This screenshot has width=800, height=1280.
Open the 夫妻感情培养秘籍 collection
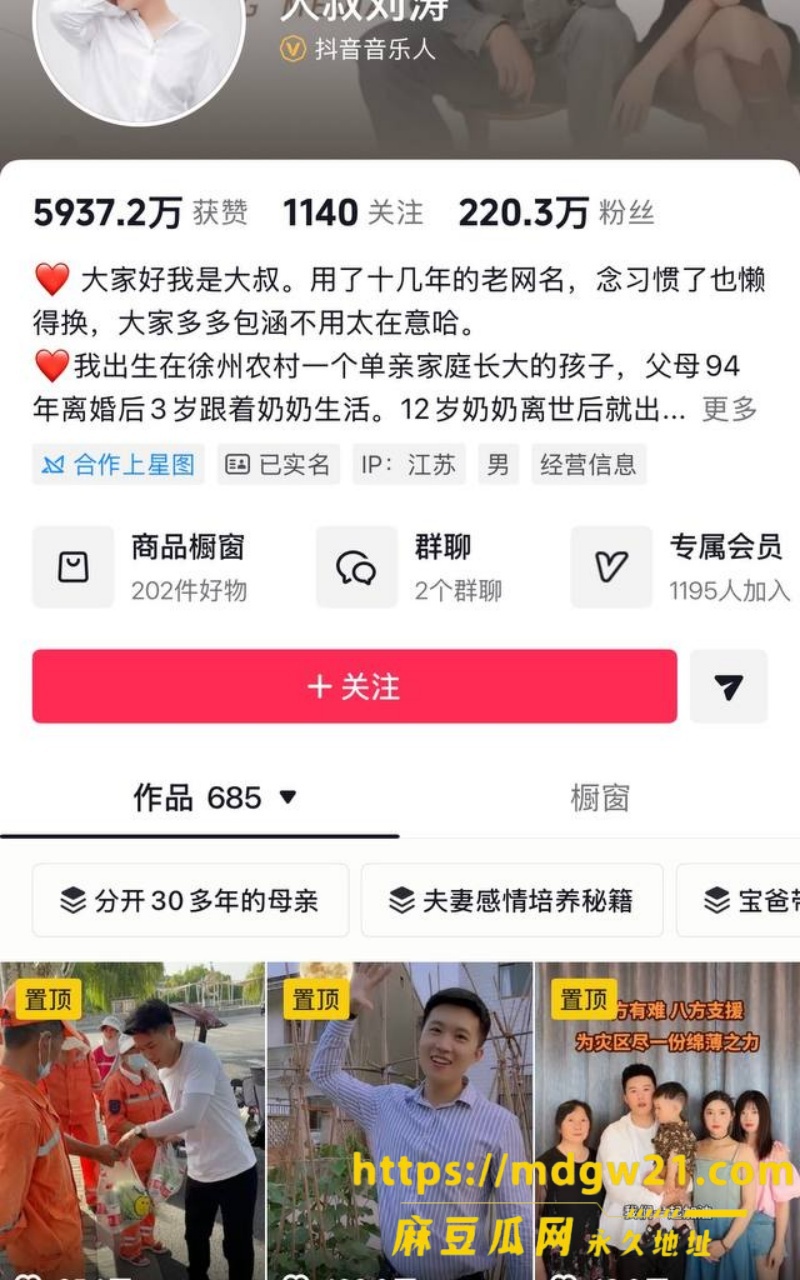click(512, 900)
